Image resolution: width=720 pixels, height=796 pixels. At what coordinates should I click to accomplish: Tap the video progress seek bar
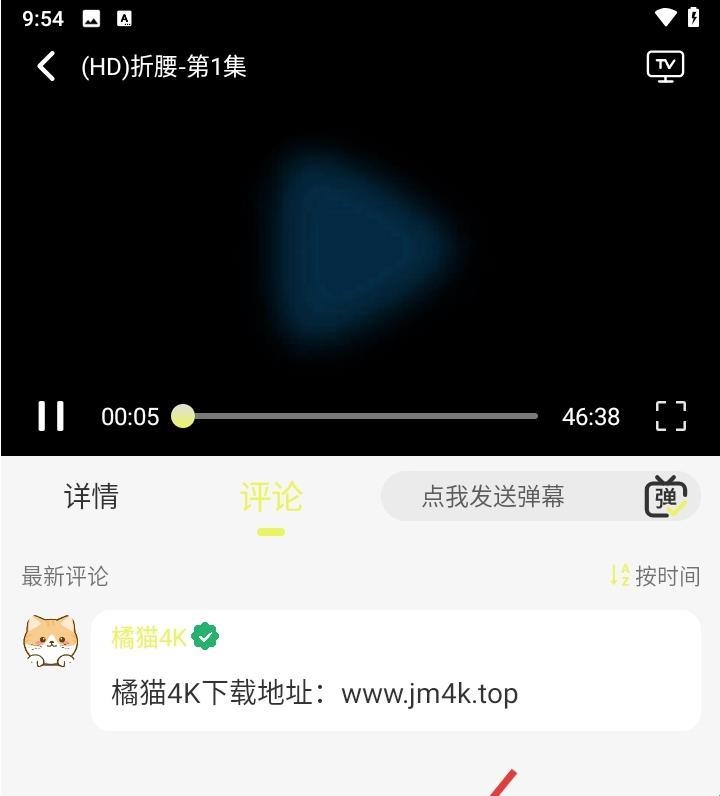click(x=360, y=416)
